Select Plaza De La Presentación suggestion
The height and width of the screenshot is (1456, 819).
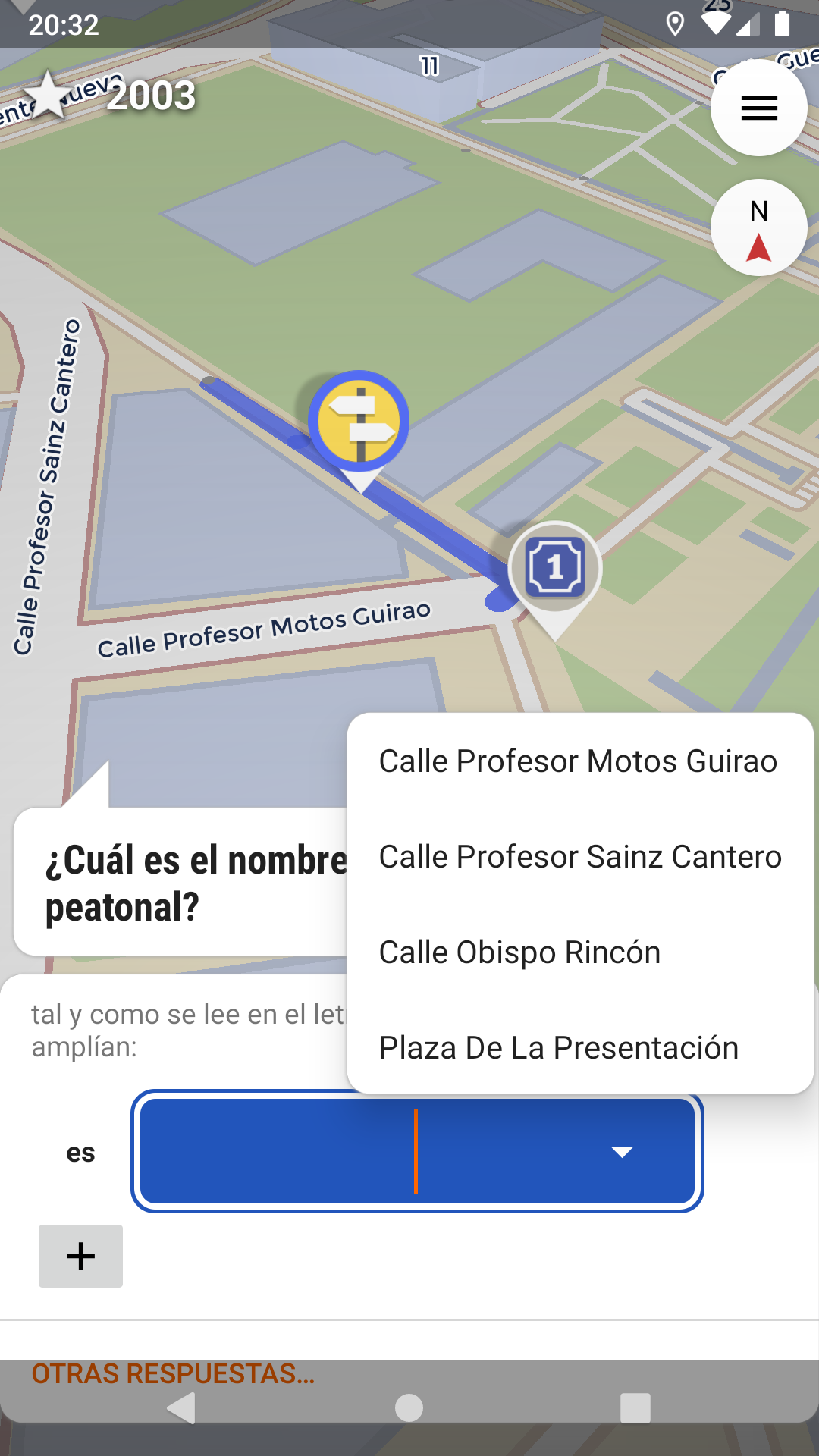click(559, 1048)
